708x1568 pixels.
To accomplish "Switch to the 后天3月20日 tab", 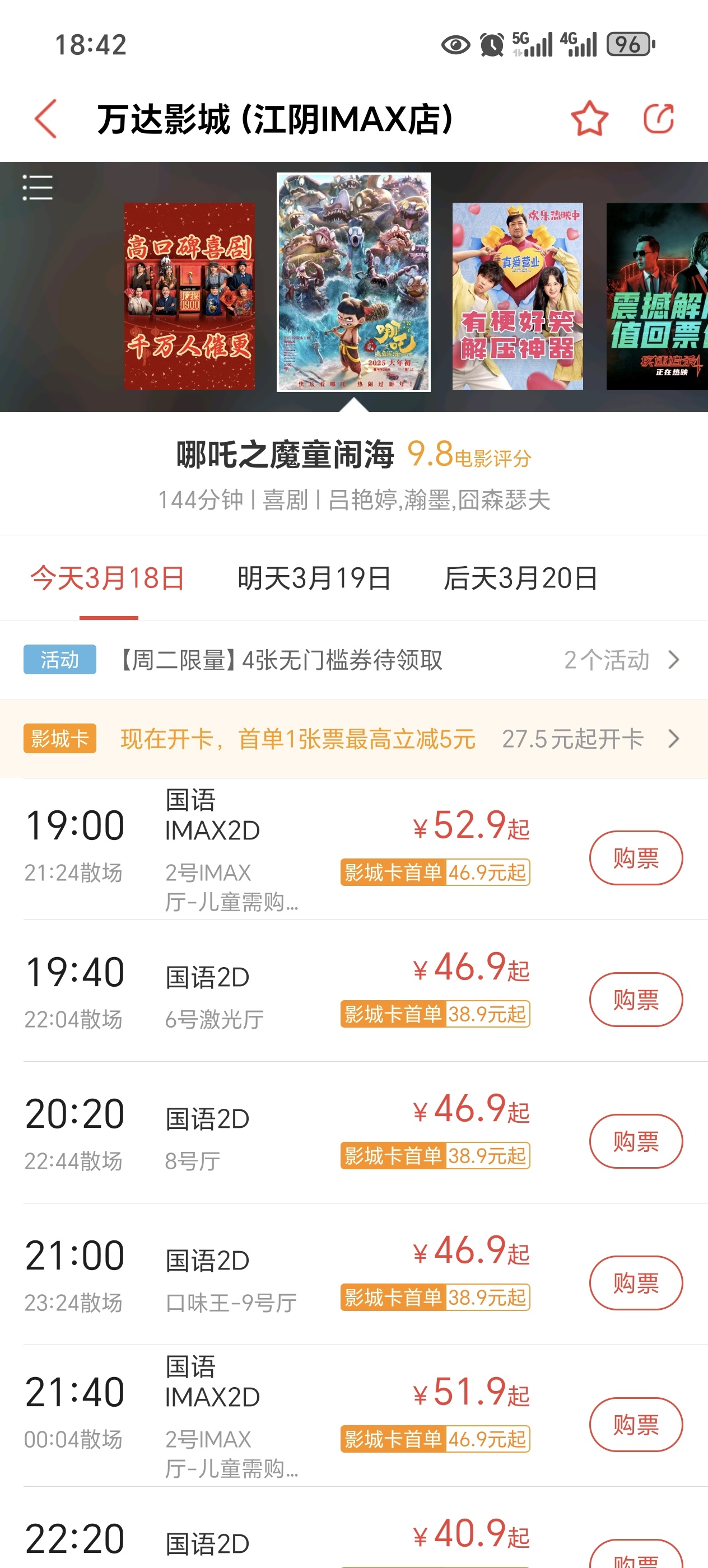I will (520, 578).
